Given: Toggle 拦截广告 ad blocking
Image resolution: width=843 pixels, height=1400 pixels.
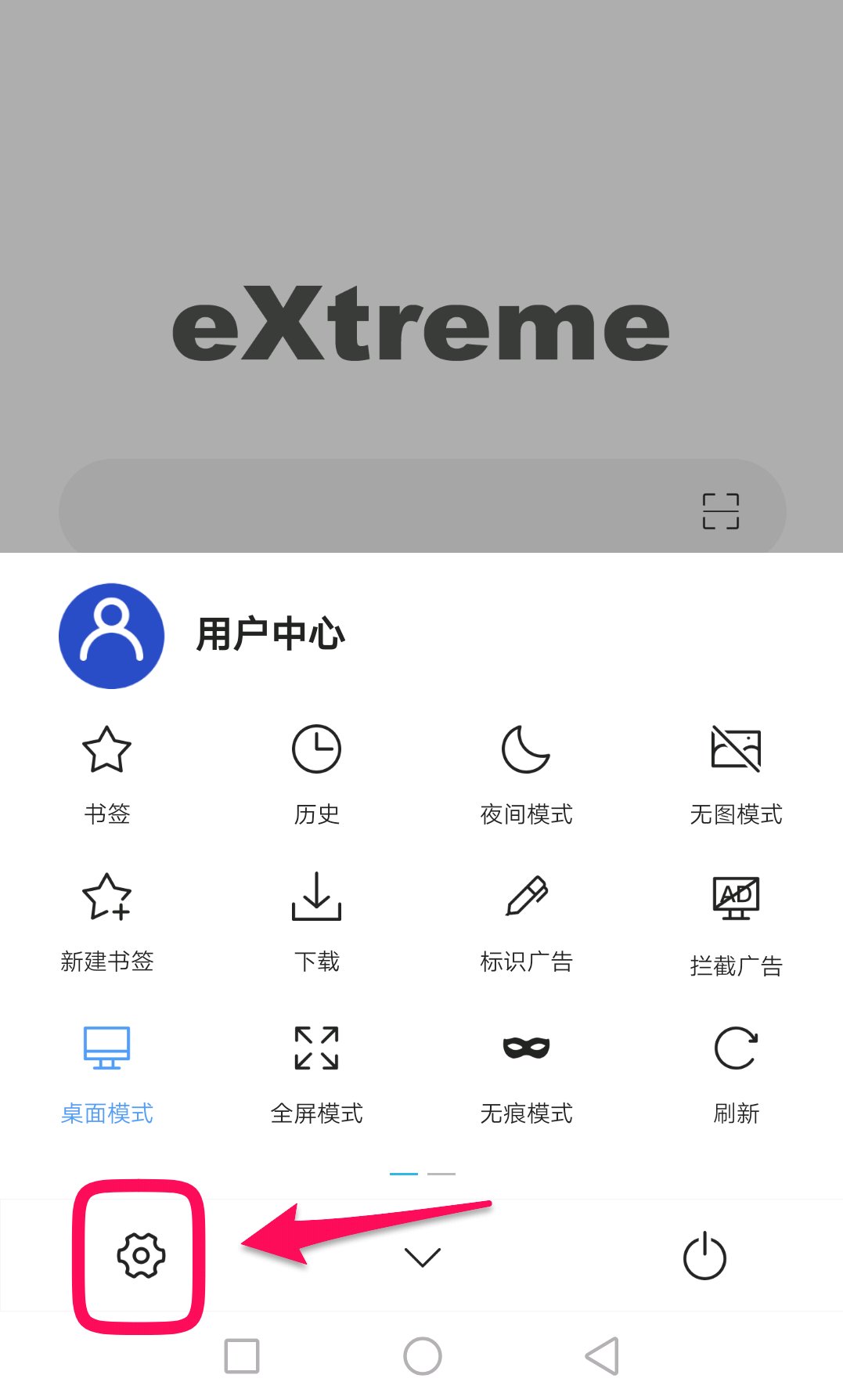Looking at the screenshot, I should point(736,926).
